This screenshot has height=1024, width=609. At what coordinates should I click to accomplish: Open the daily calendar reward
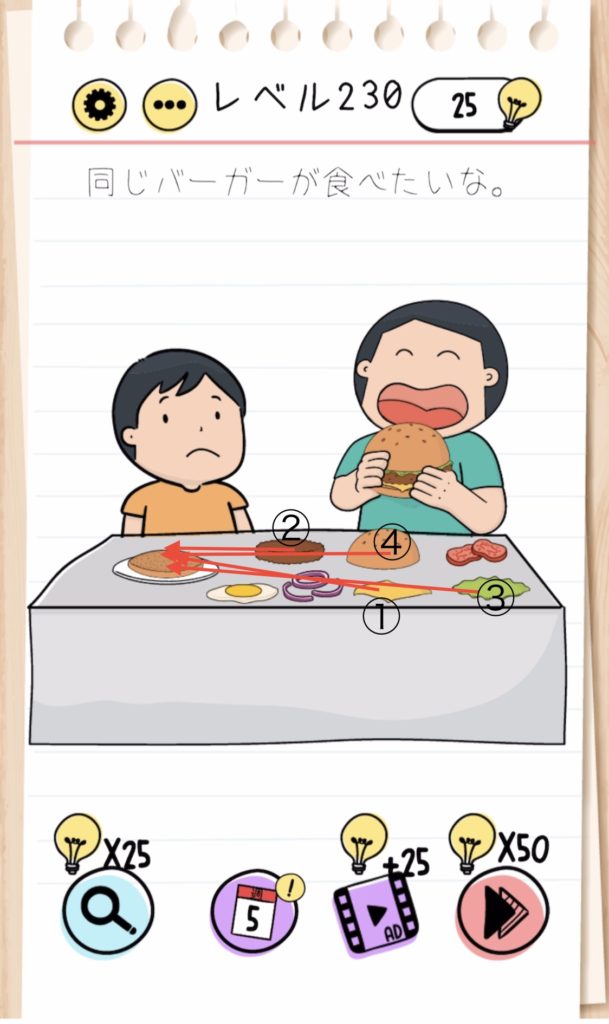(255, 914)
